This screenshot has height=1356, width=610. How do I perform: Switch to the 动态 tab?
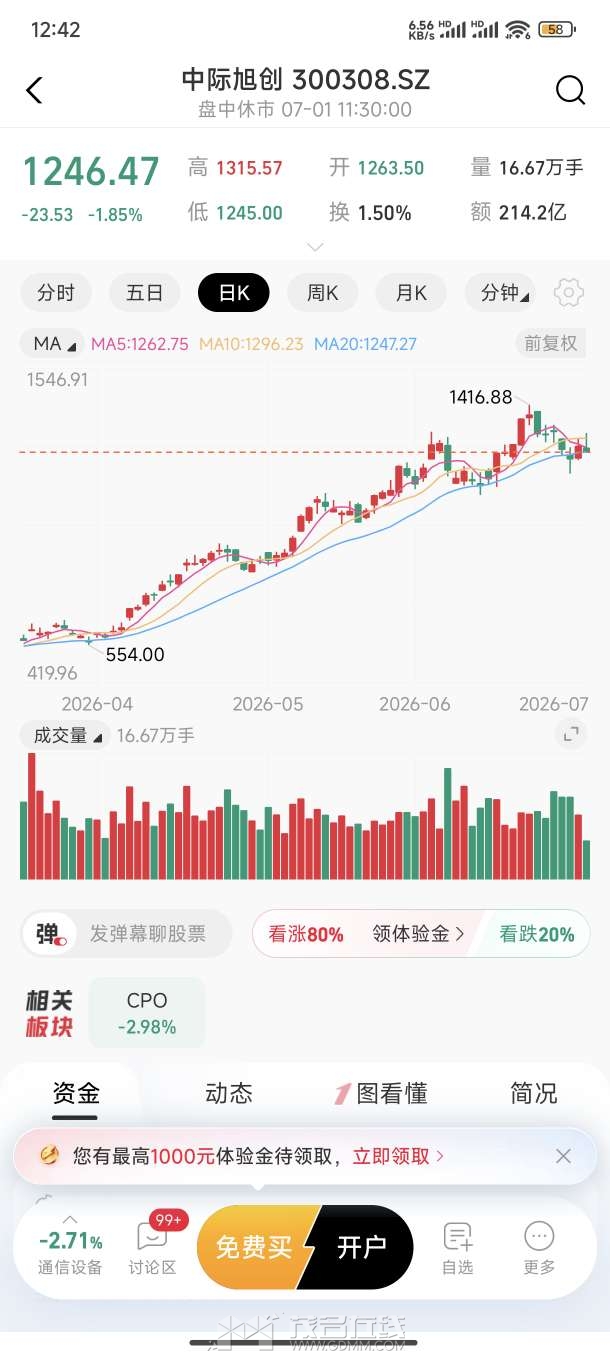[229, 1093]
